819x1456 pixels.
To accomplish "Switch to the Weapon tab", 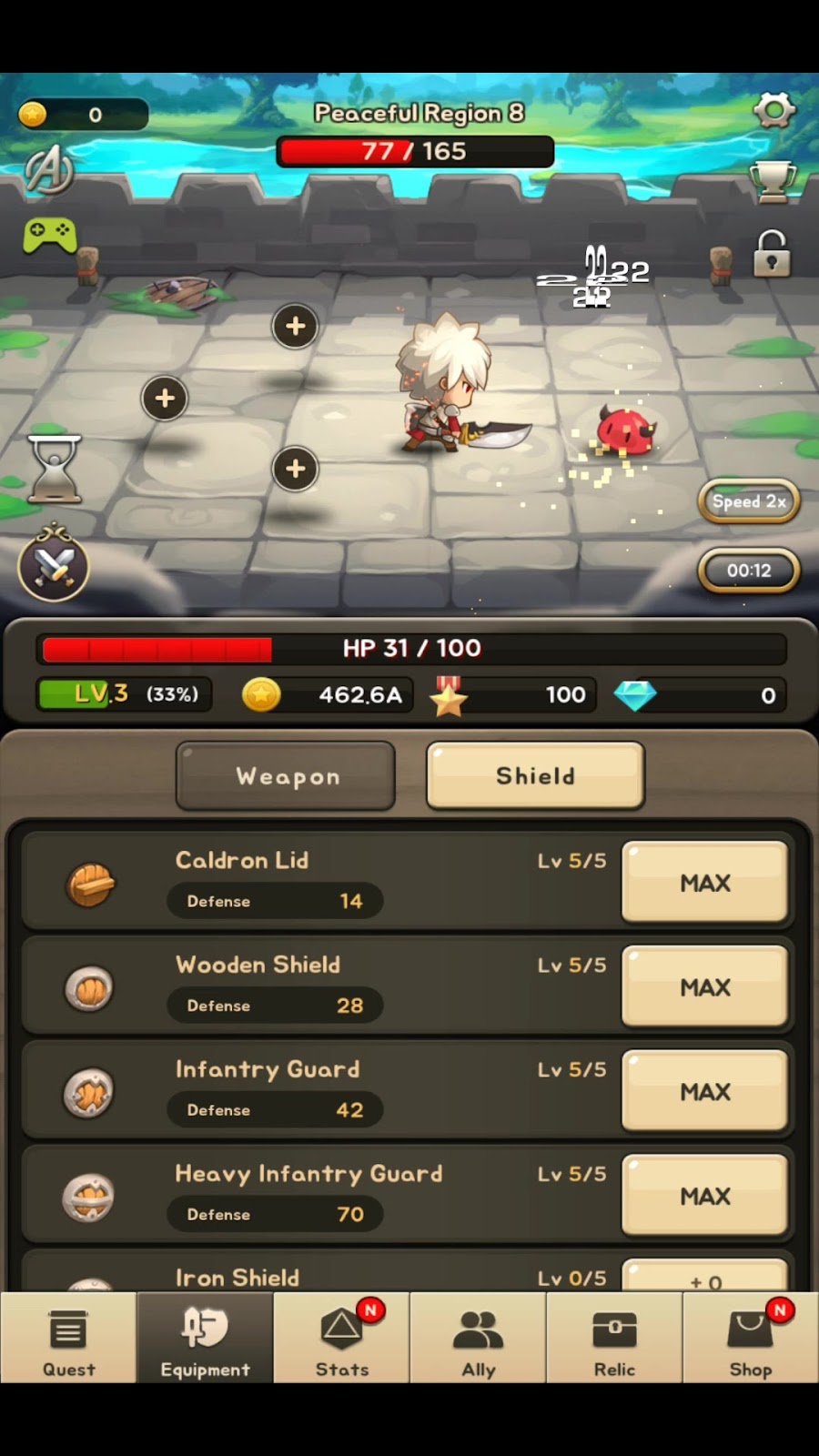I will [286, 776].
